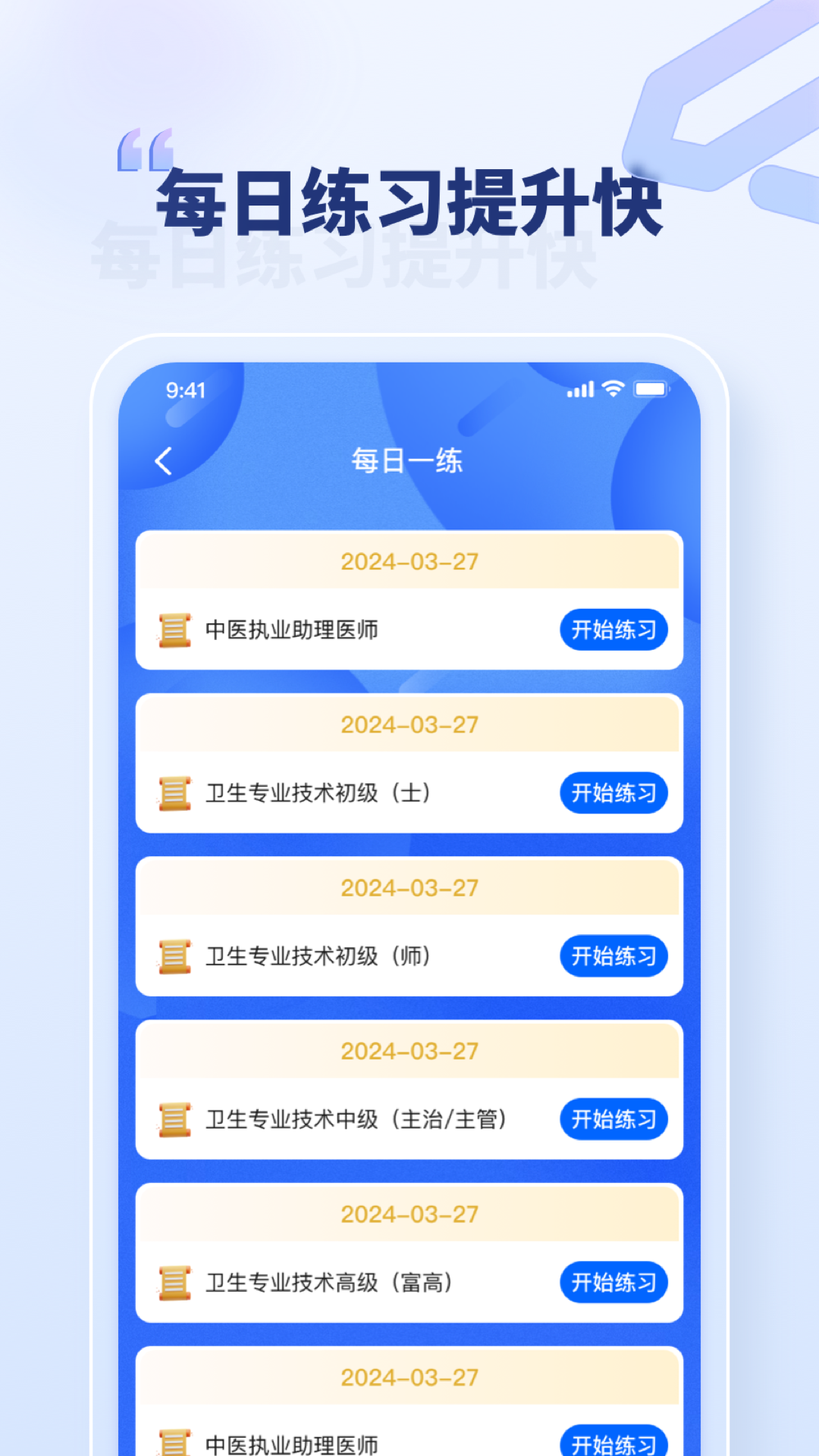Tap 开始练习 for 卫生专业技术中级（主治/主管）
The height and width of the screenshot is (1456, 819).
tap(613, 1119)
